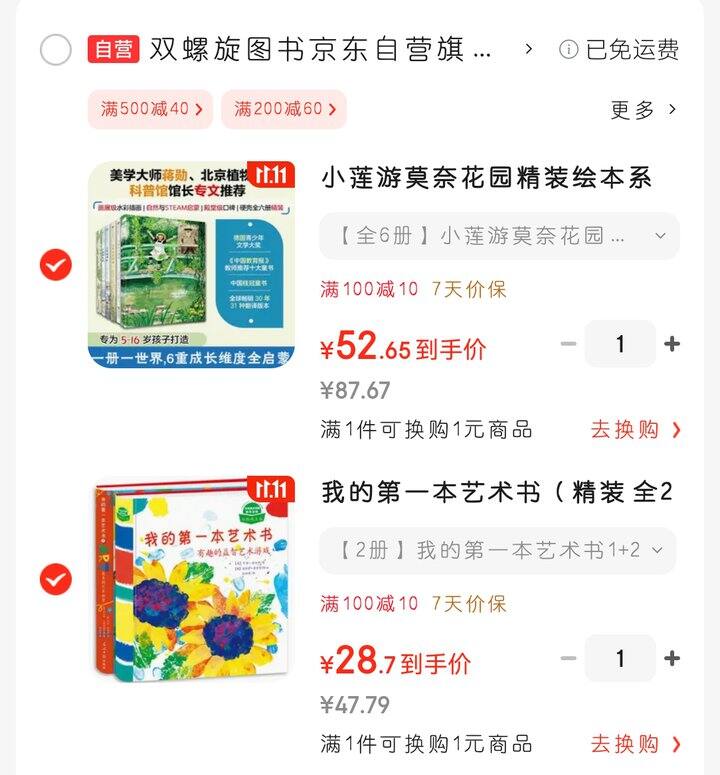Expand the 2册 variant dropdown
Image resolution: width=720 pixels, height=775 pixels.
pyautogui.click(x=498, y=551)
